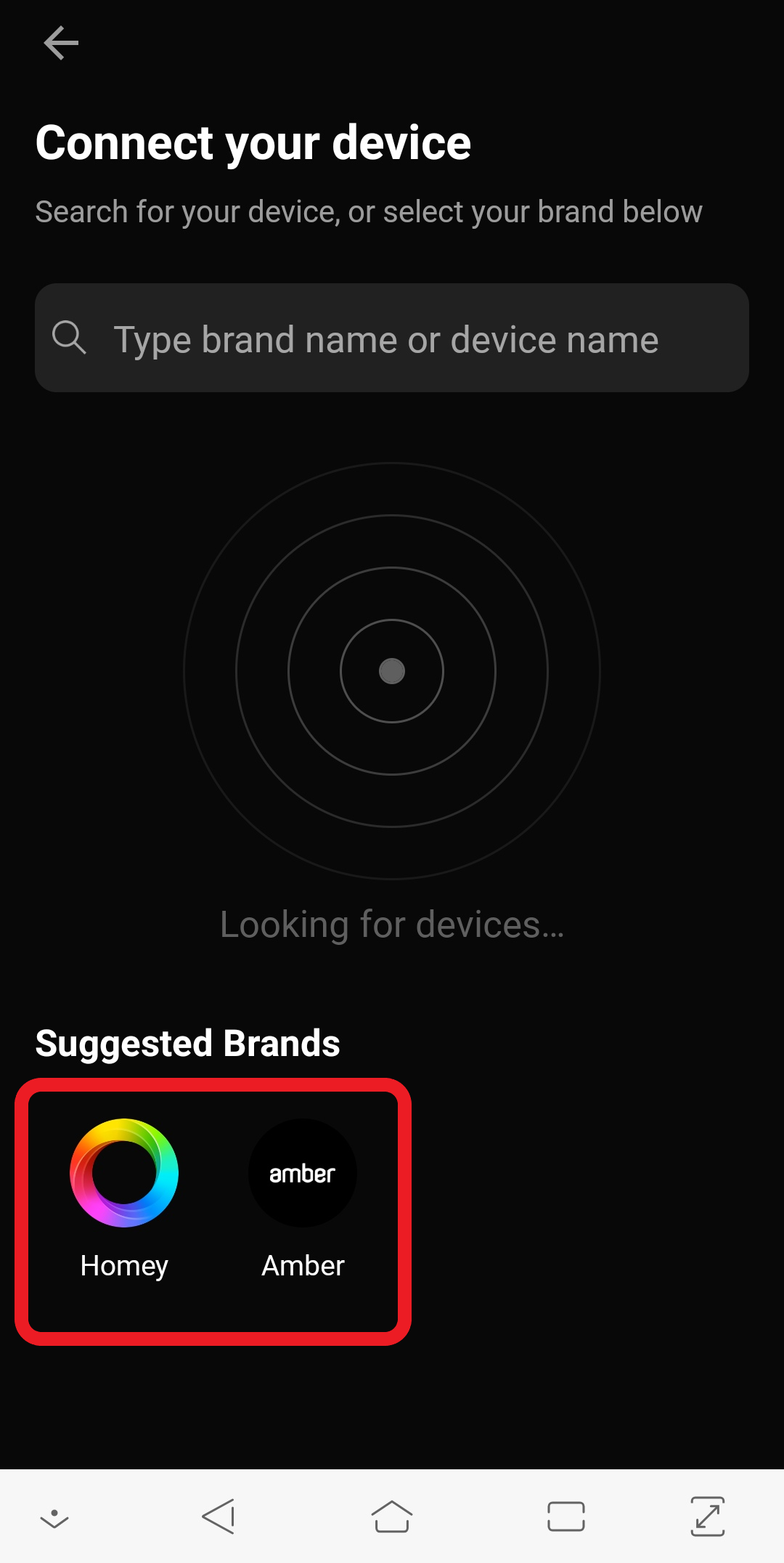Viewport: 784px width, 1563px height.
Task: Go back using the top arrow
Action: [61, 44]
